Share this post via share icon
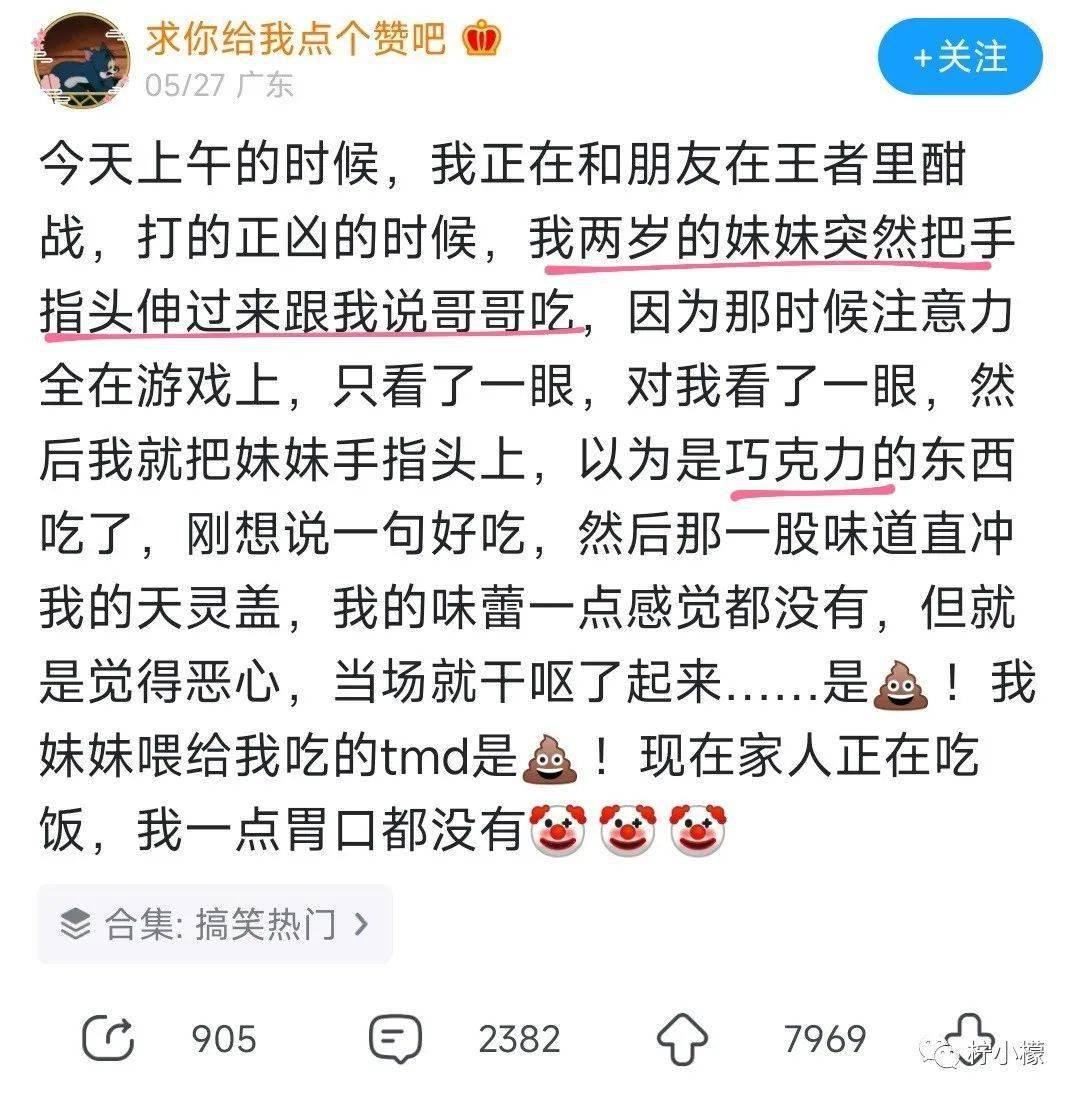The height and width of the screenshot is (1100, 1079). tap(108, 1038)
